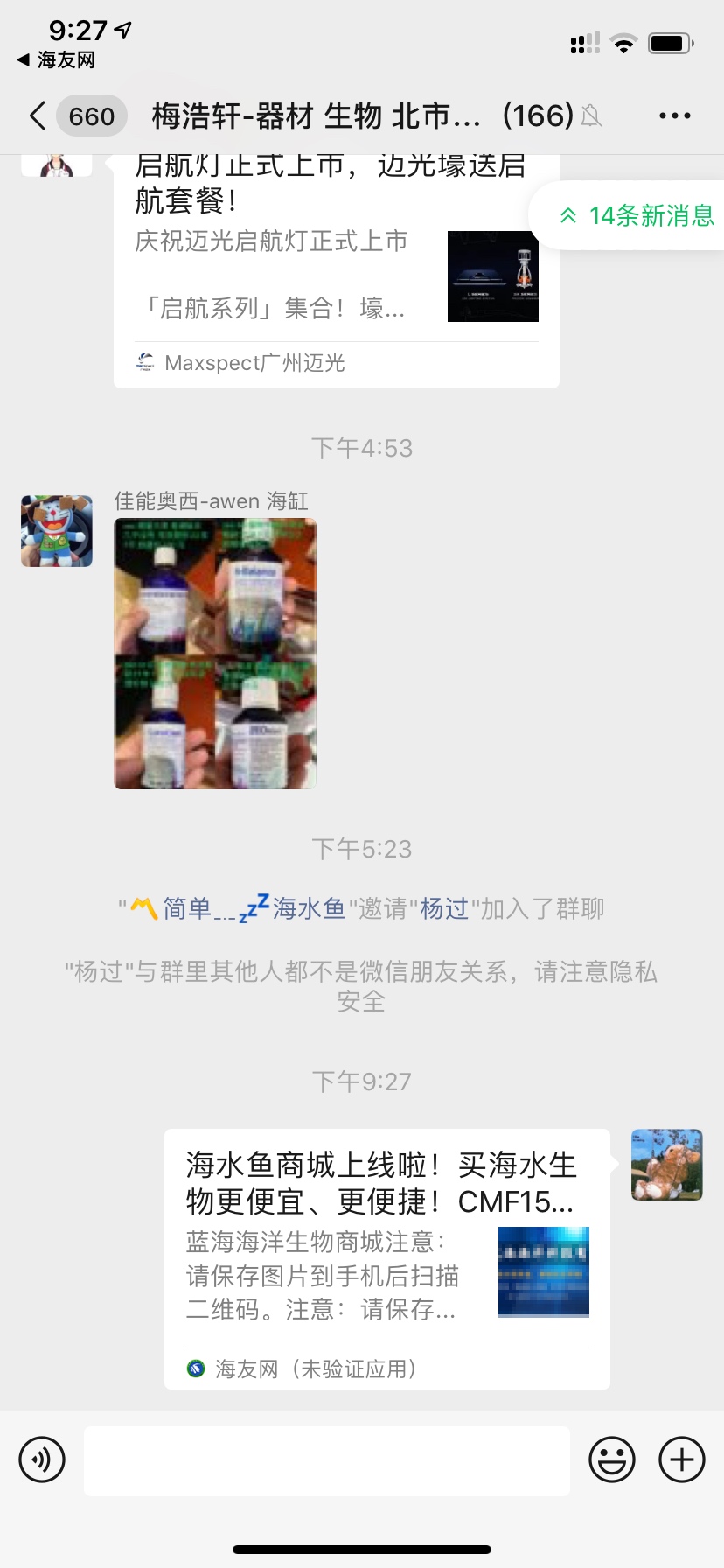Focus the message text field

[x=326, y=1460]
